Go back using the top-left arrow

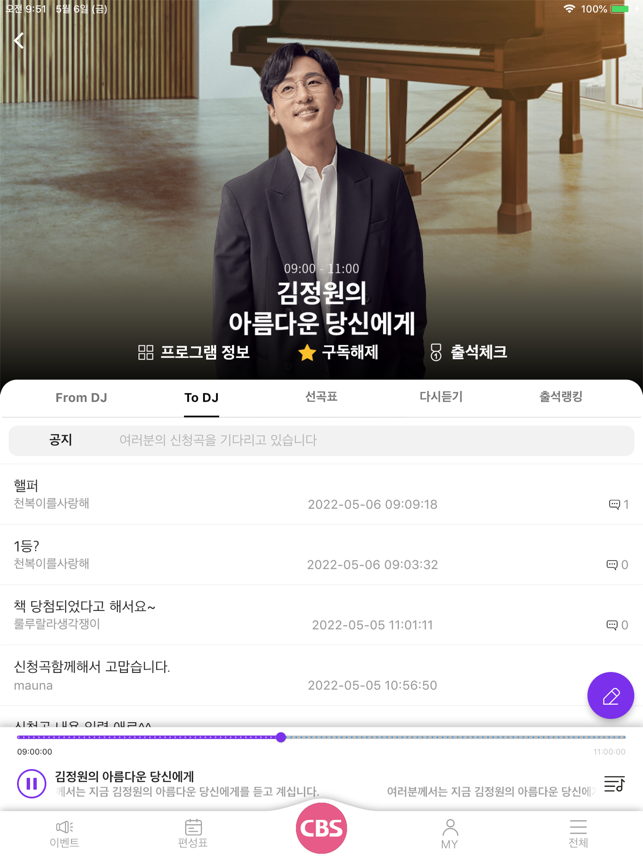pyautogui.click(x=19, y=40)
